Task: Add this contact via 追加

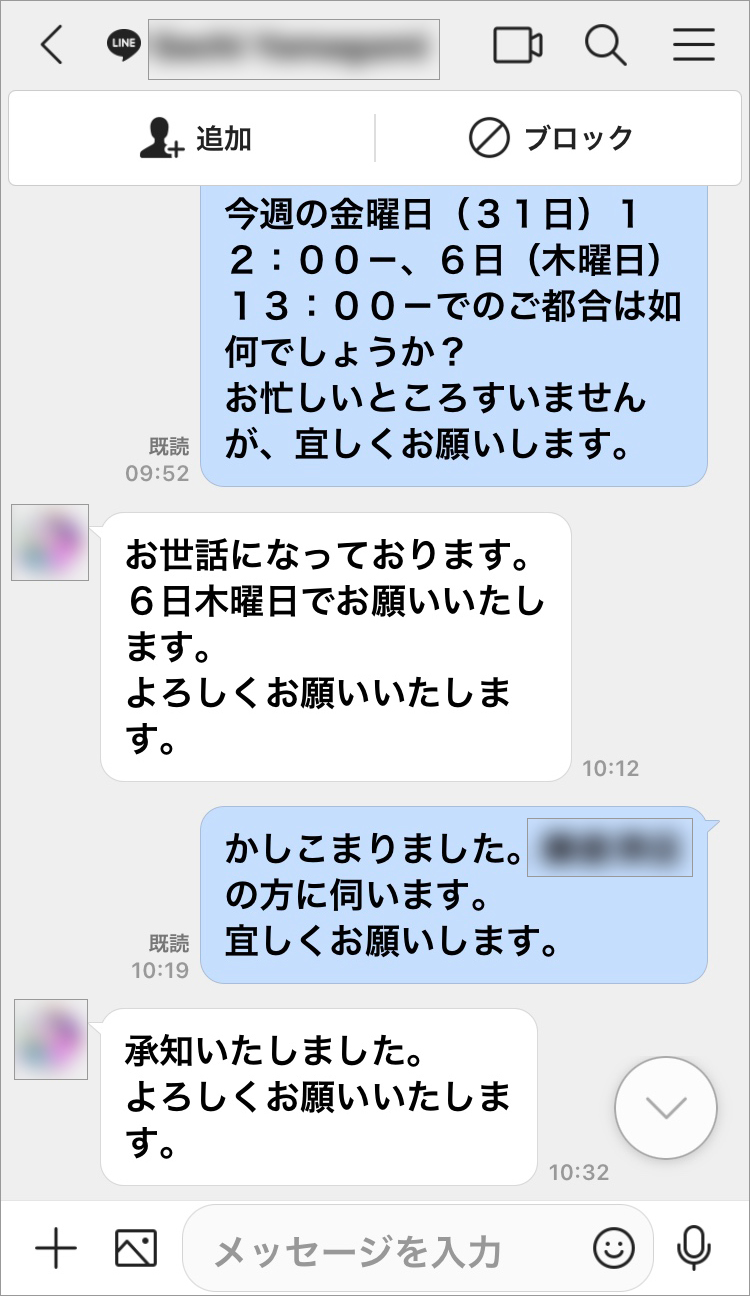Action: click(x=194, y=138)
